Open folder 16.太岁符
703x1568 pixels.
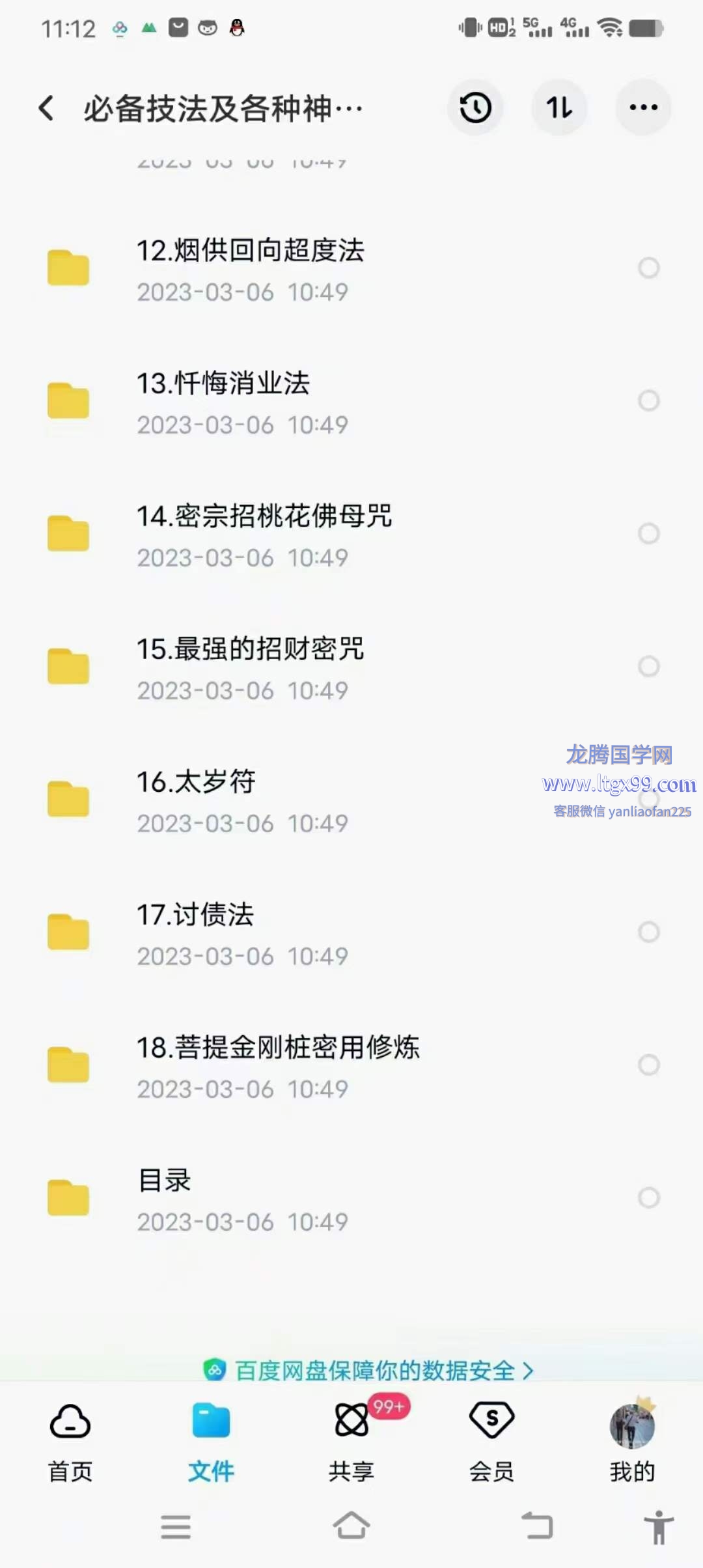[196, 800]
